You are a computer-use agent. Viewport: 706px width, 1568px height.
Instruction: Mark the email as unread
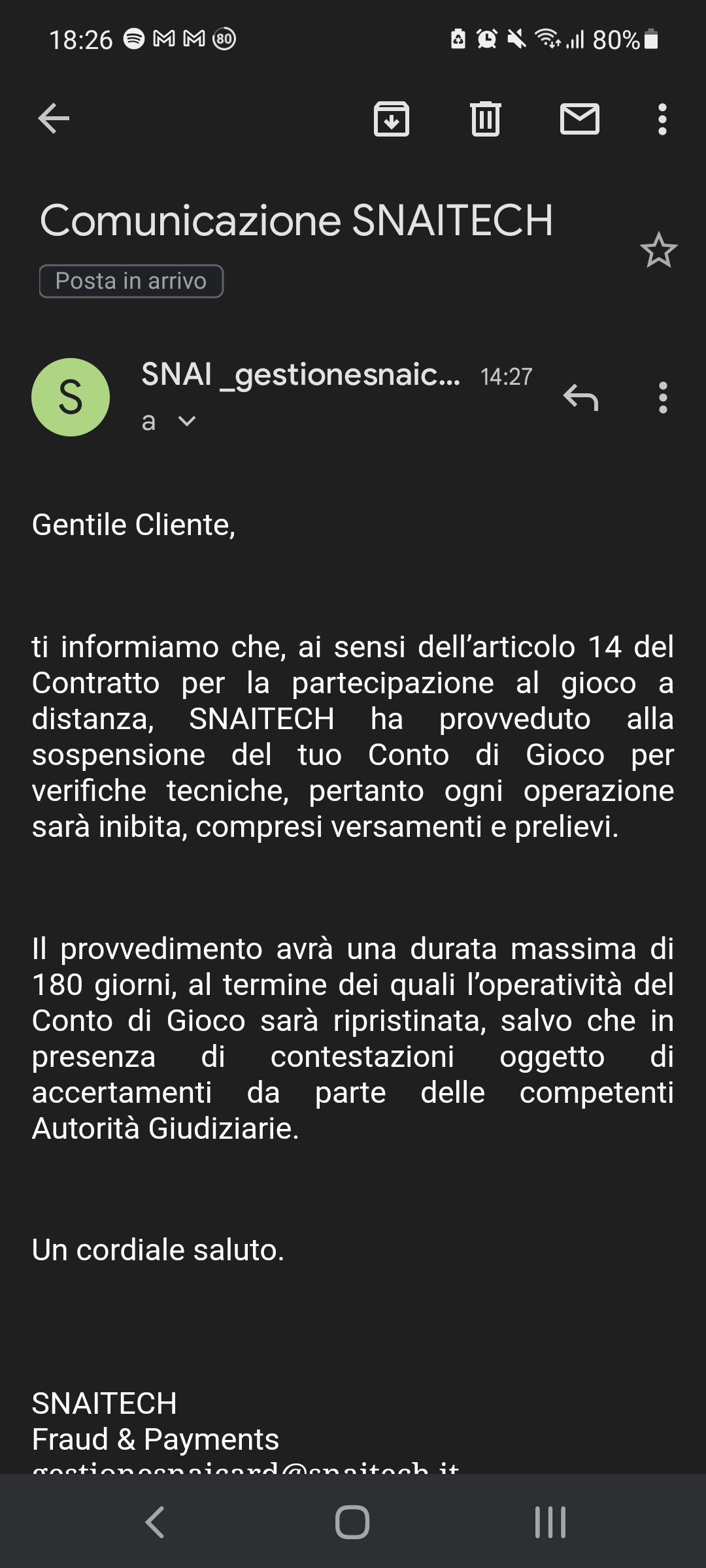click(x=579, y=119)
